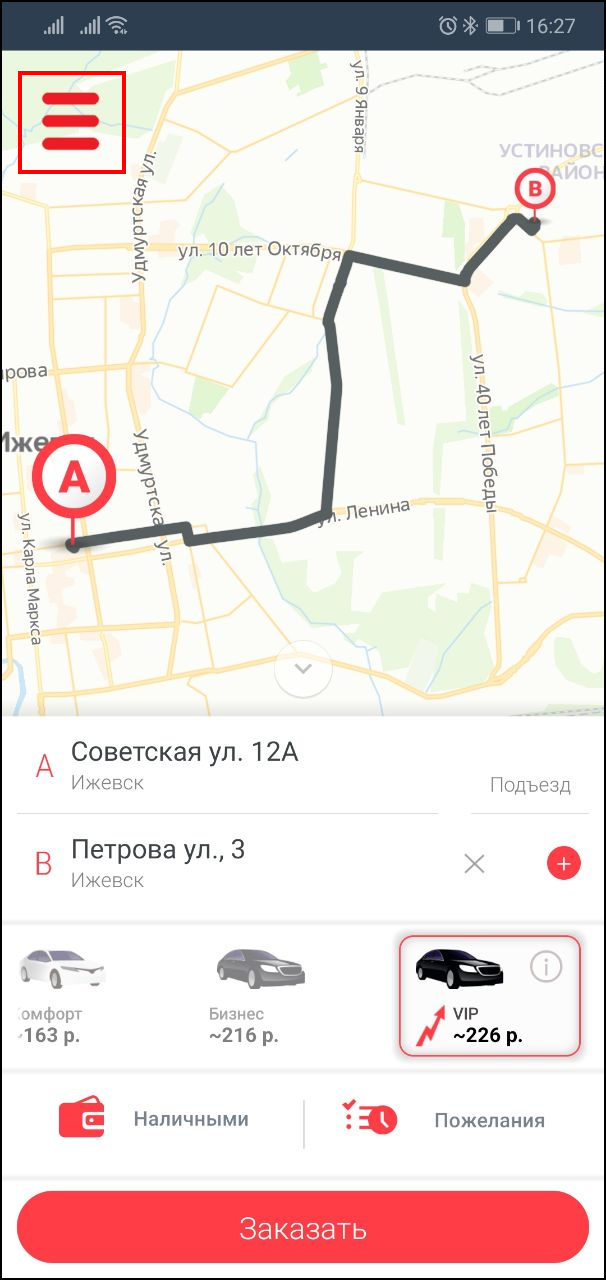Specify the Подъезд entrance number

click(x=530, y=785)
